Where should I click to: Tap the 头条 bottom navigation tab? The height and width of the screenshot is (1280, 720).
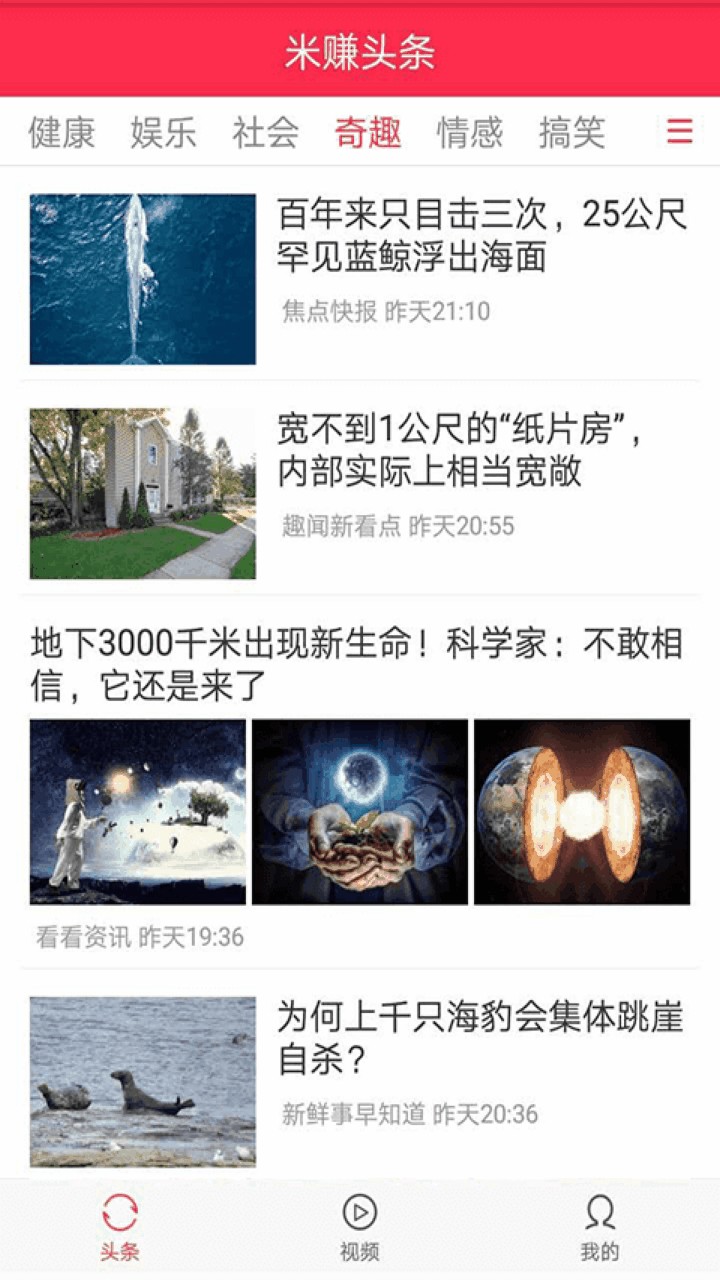(x=120, y=1227)
